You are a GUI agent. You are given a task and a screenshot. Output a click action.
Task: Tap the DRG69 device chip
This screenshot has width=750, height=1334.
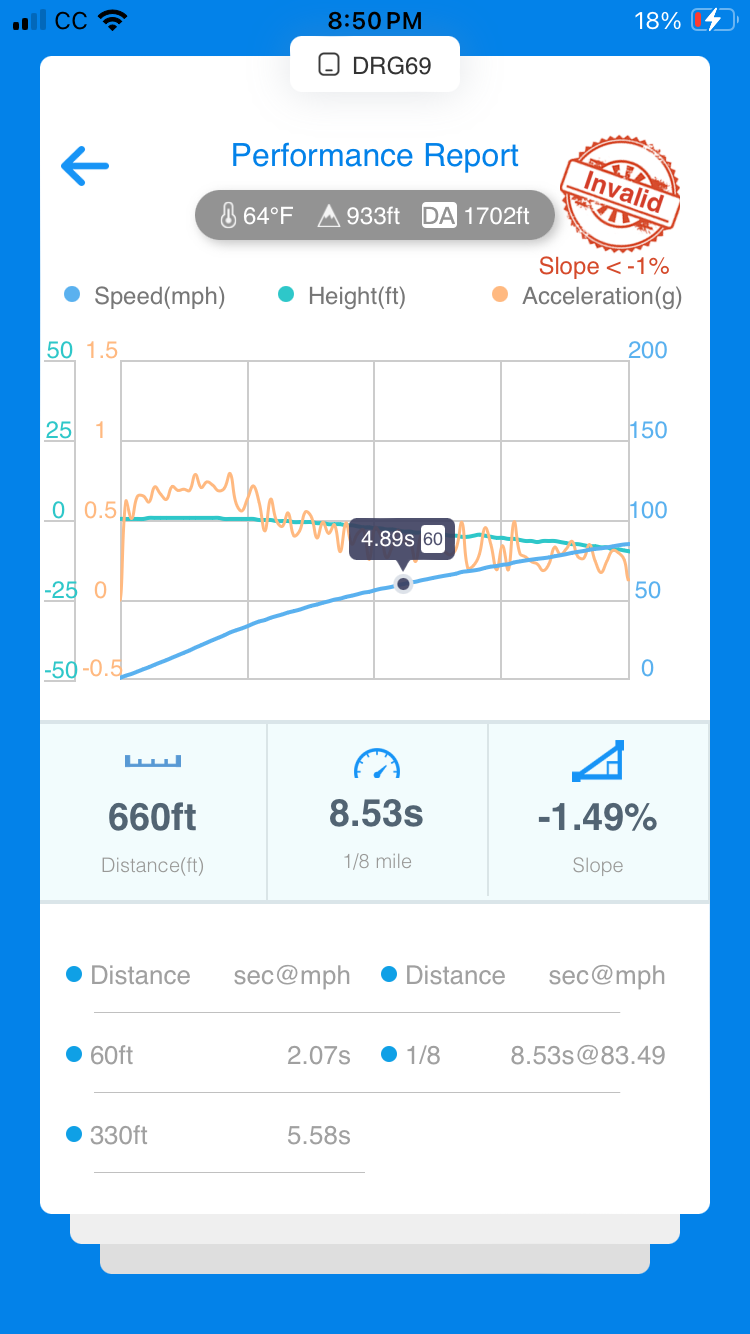pos(375,65)
